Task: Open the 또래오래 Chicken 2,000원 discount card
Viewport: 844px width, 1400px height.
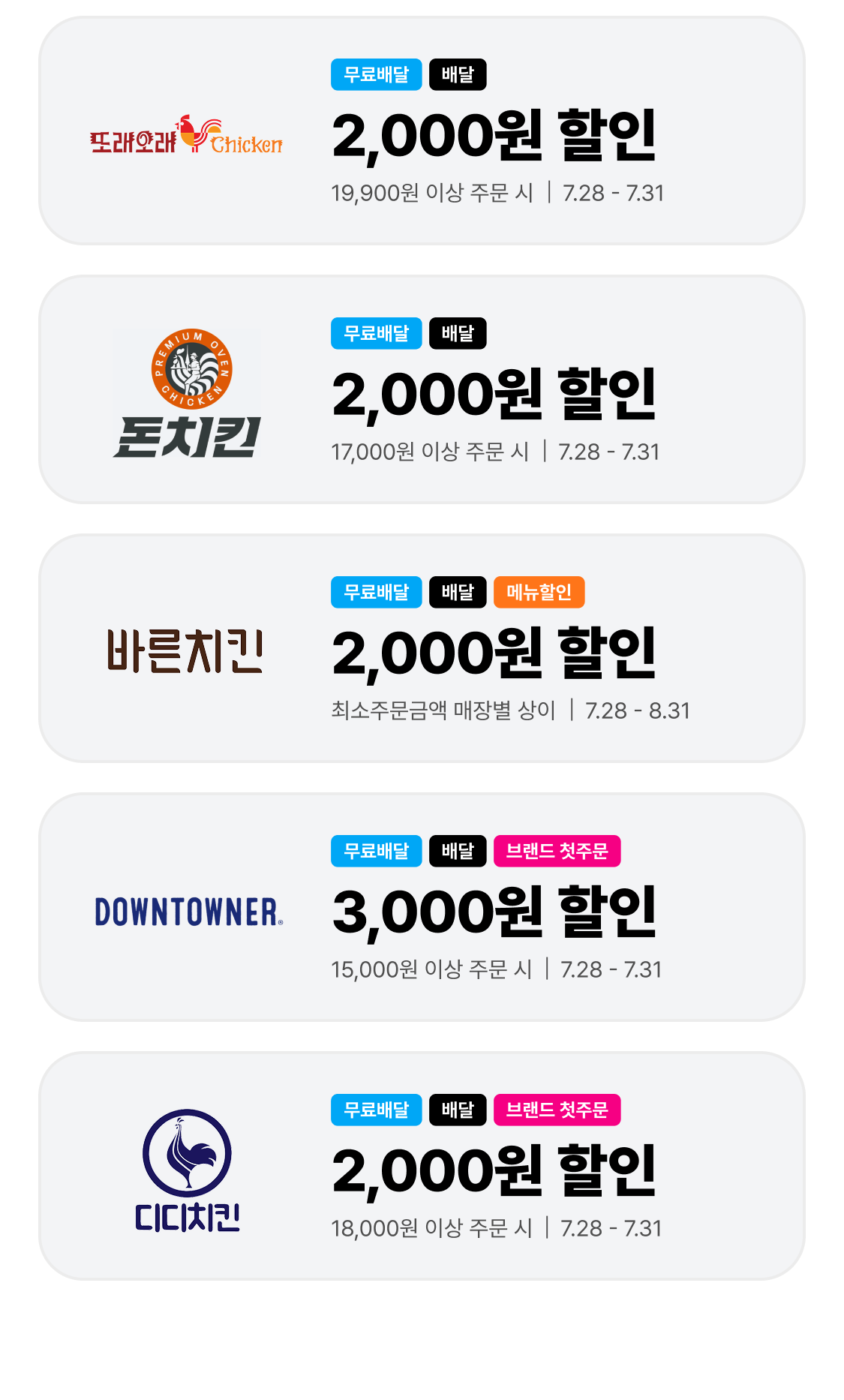Action: point(422,131)
